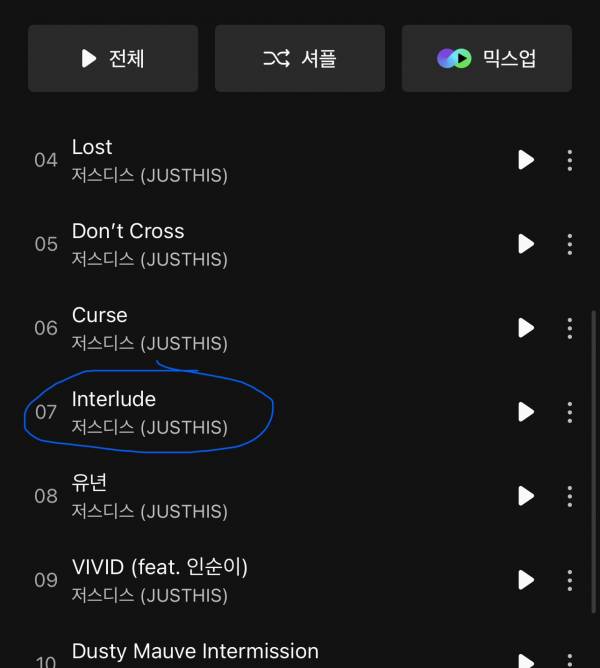
Task: Open more options for 유년
Action: pyautogui.click(x=570, y=496)
